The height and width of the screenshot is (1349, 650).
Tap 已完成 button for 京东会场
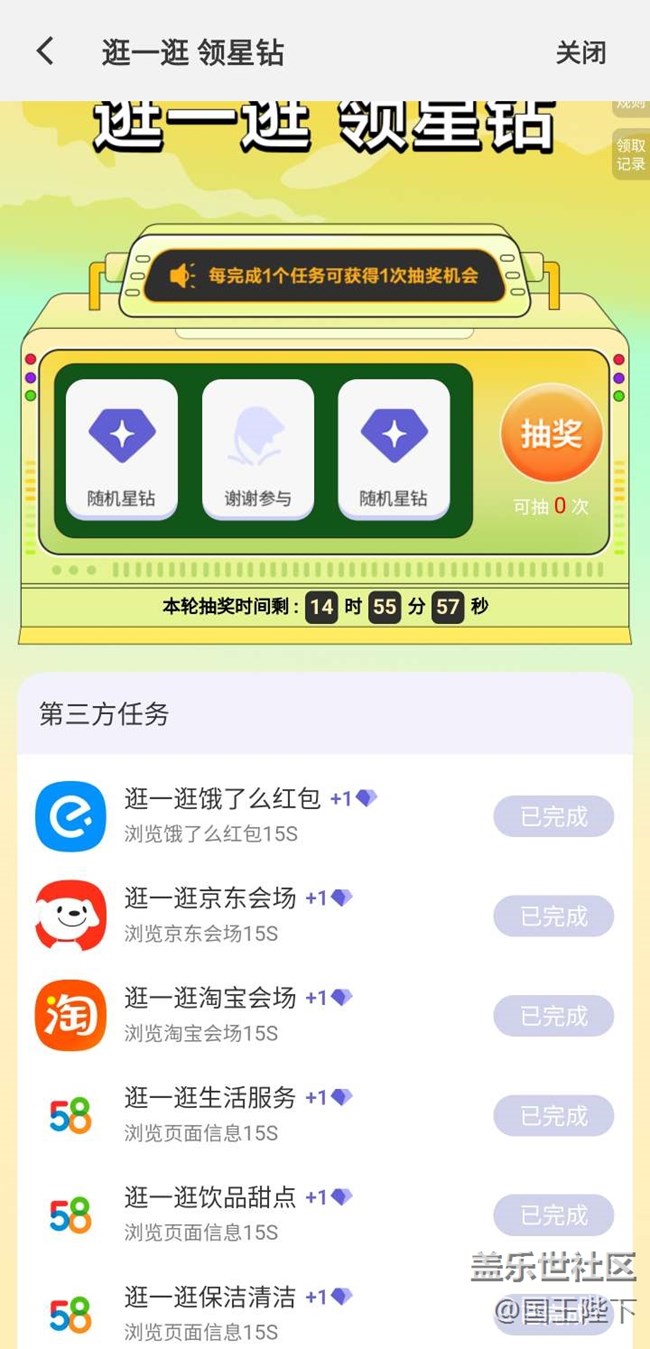point(554,916)
